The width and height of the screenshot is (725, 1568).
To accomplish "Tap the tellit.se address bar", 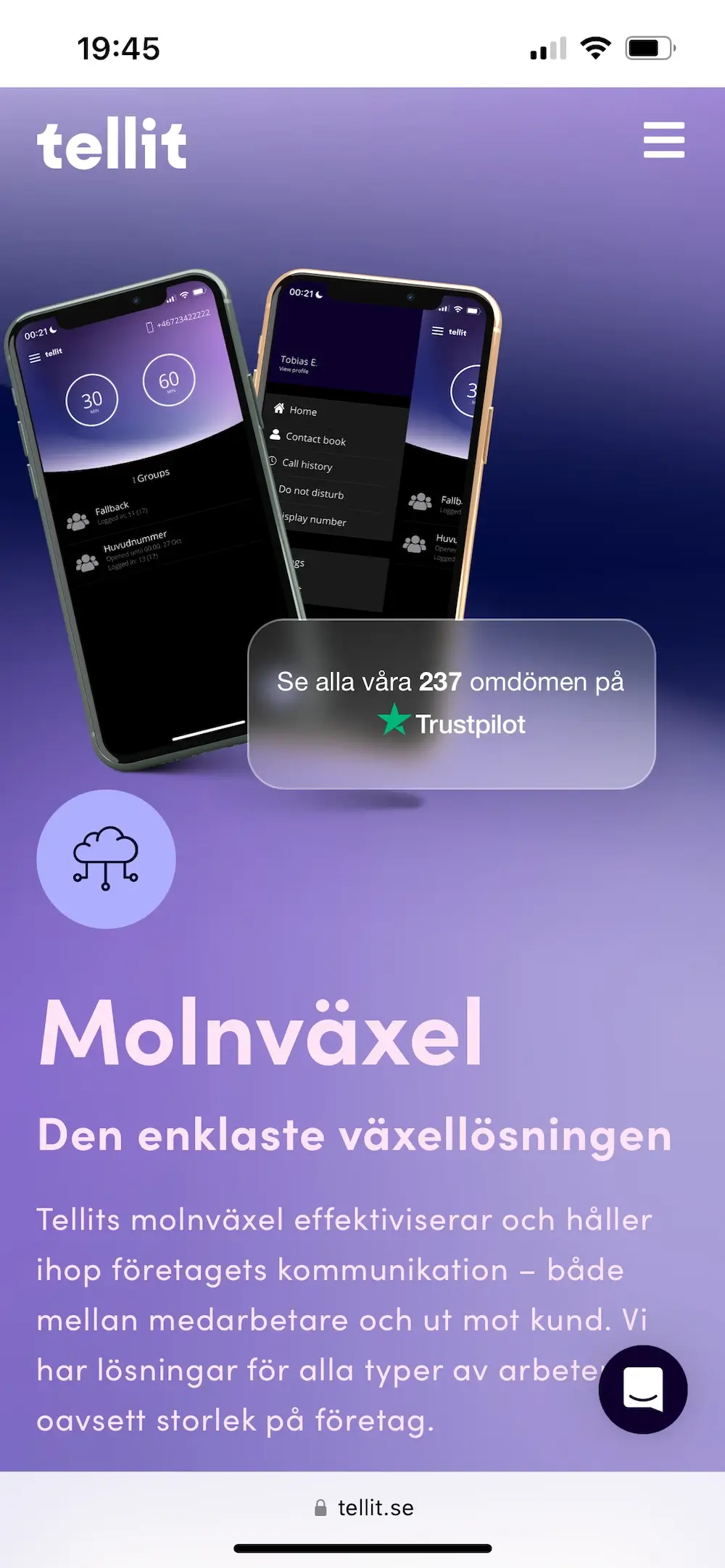I will [364, 1508].
